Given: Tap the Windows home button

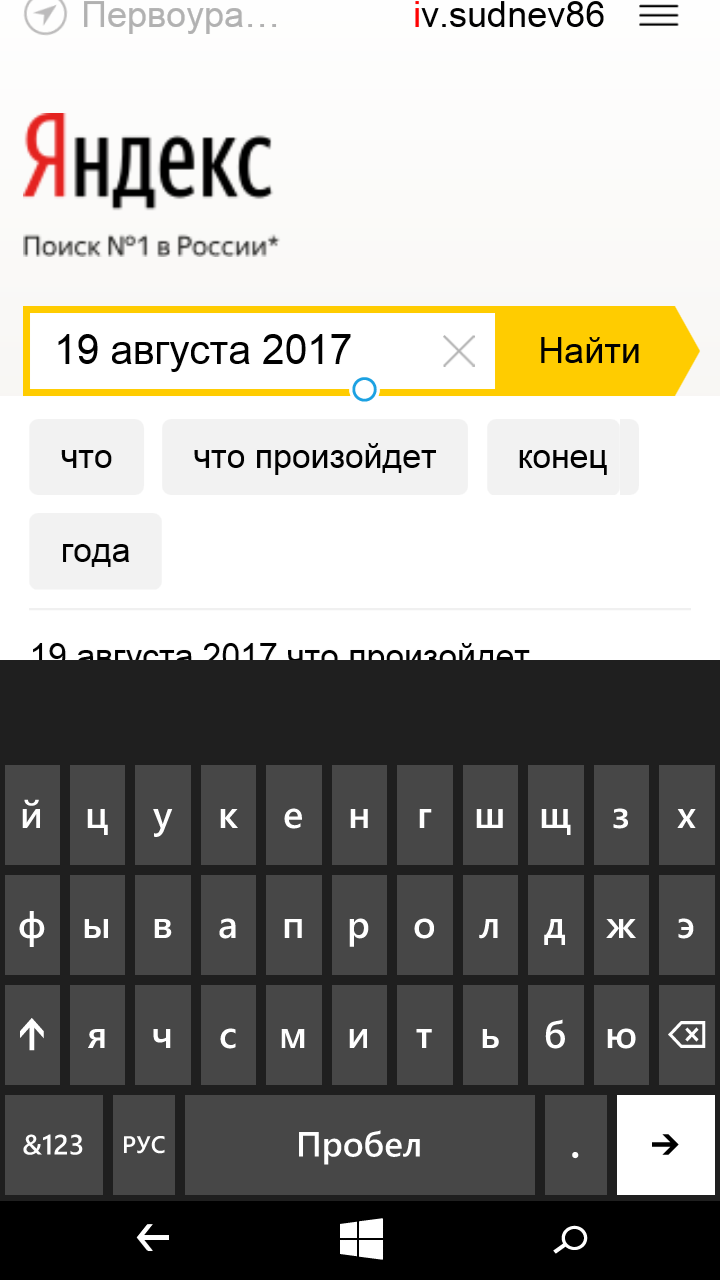Looking at the screenshot, I should [x=361, y=1240].
